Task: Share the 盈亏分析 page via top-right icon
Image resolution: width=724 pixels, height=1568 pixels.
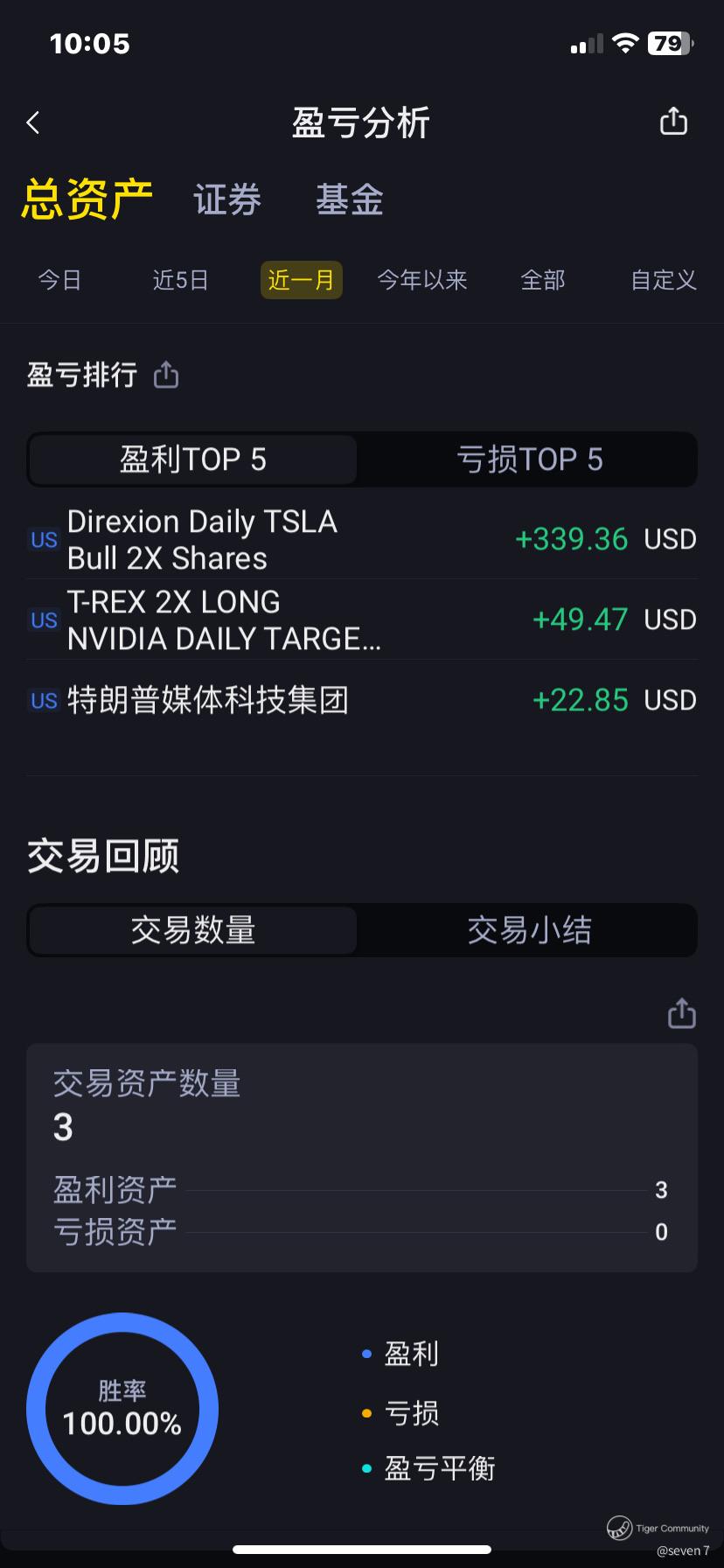Action: [x=673, y=122]
